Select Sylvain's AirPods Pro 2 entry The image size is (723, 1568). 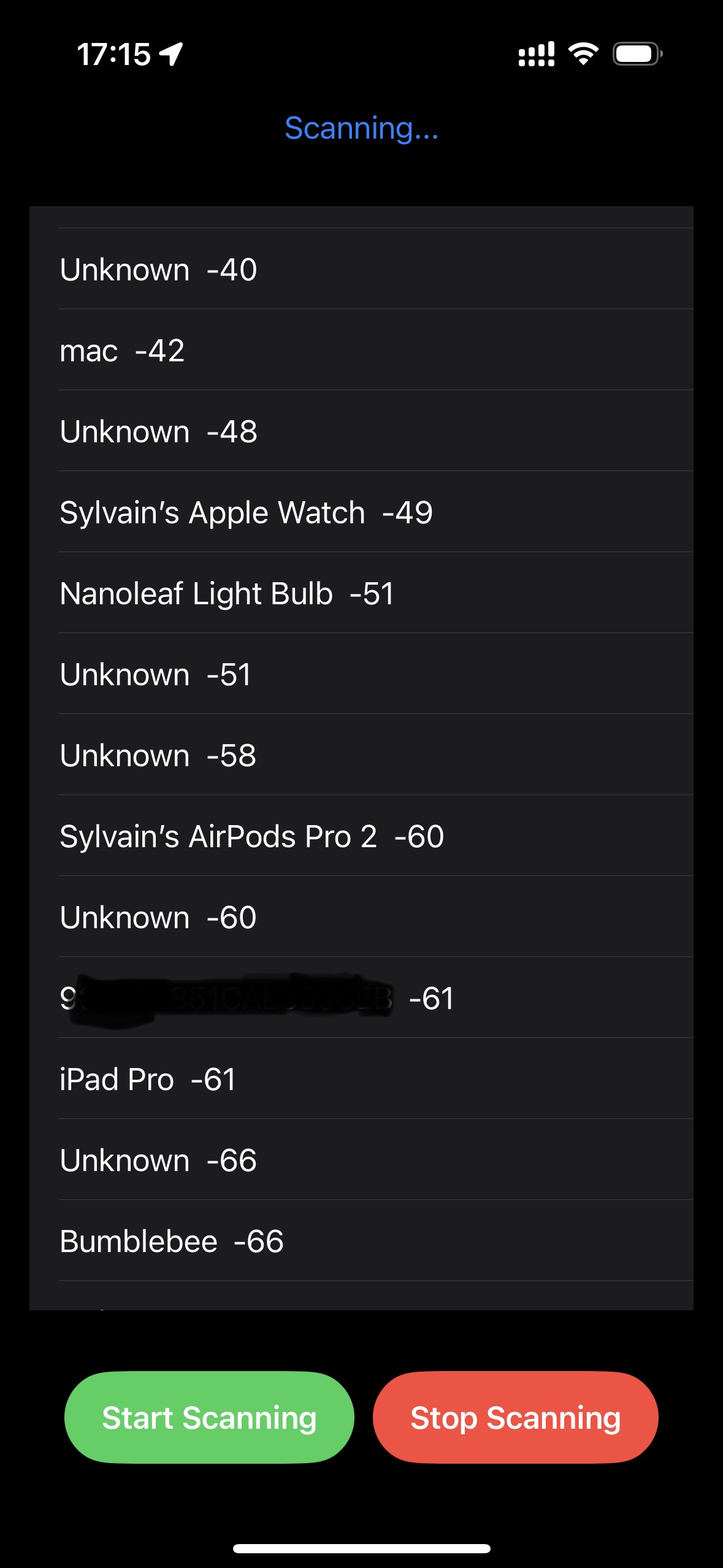click(x=251, y=836)
